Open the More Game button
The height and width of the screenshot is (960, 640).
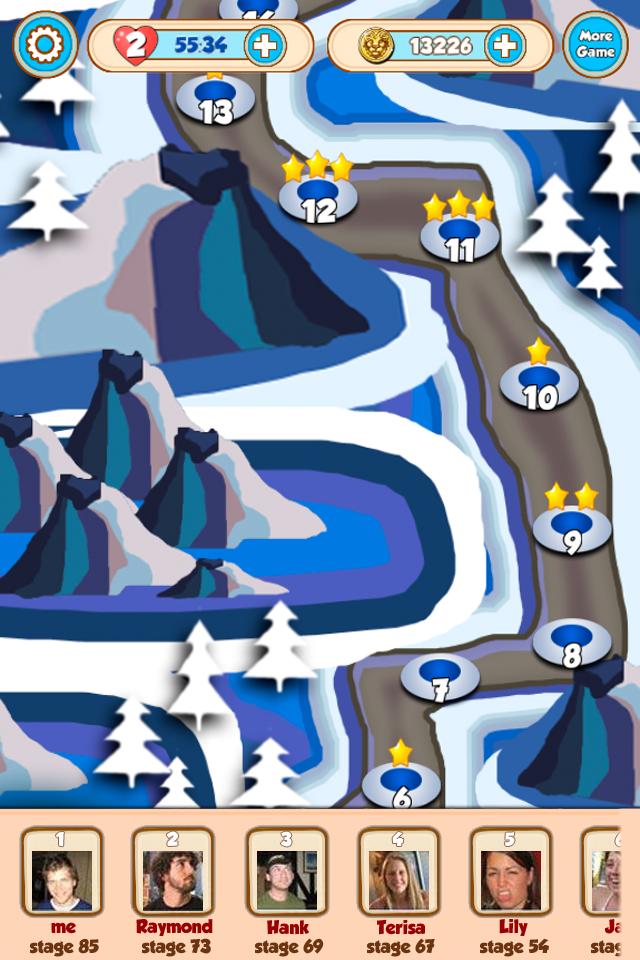click(596, 45)
